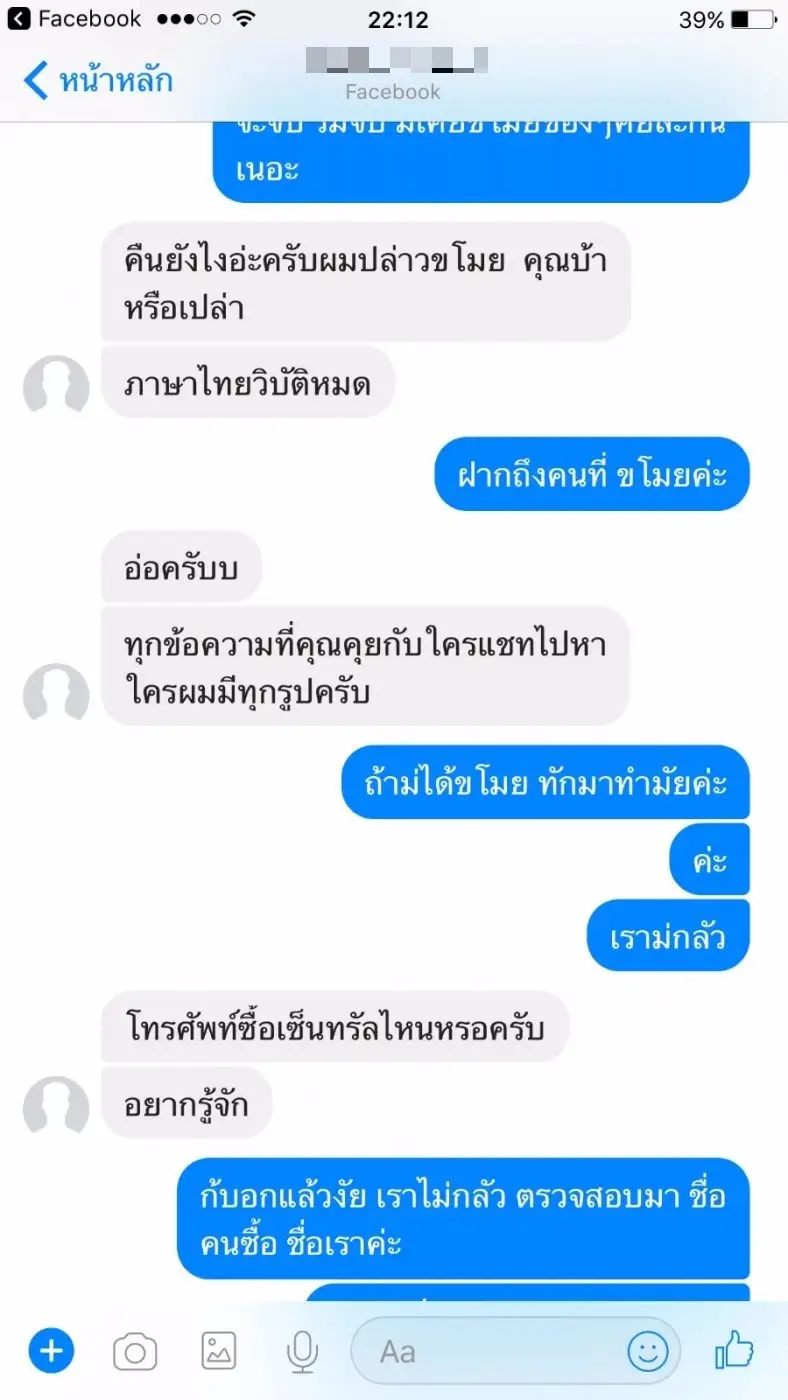This screenshot has width=788, height=1400.
Task: Open the plus attachments menu
Action: pos(51,1352)
